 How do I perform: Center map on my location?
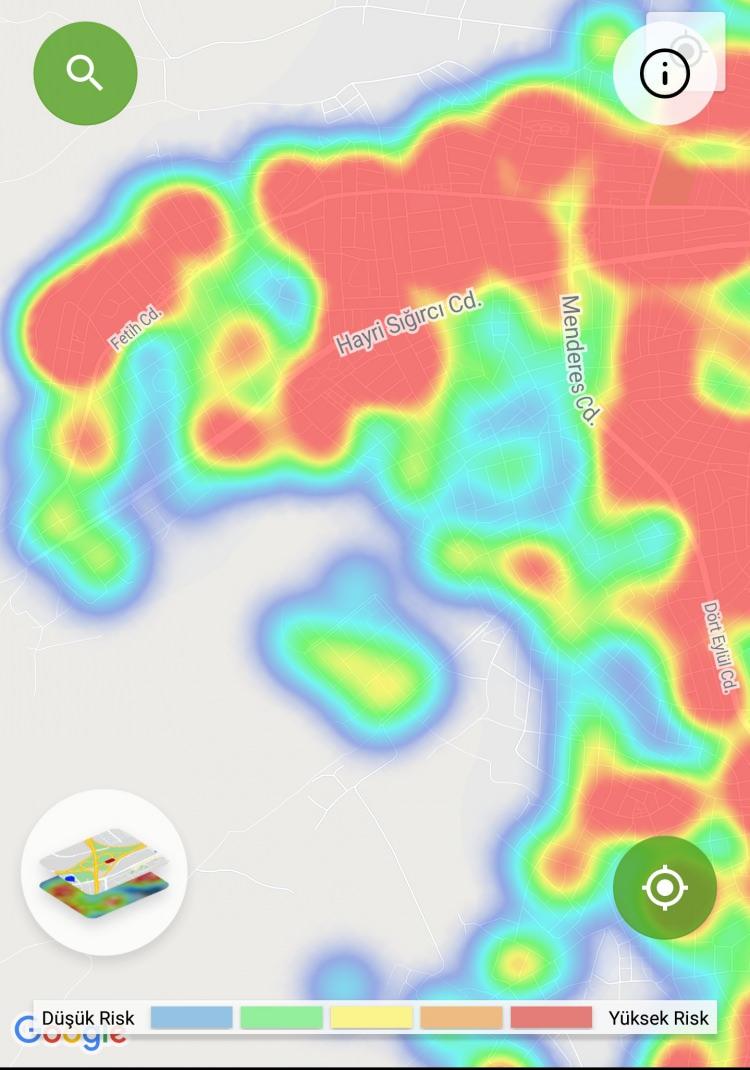[x=665, y=887]
